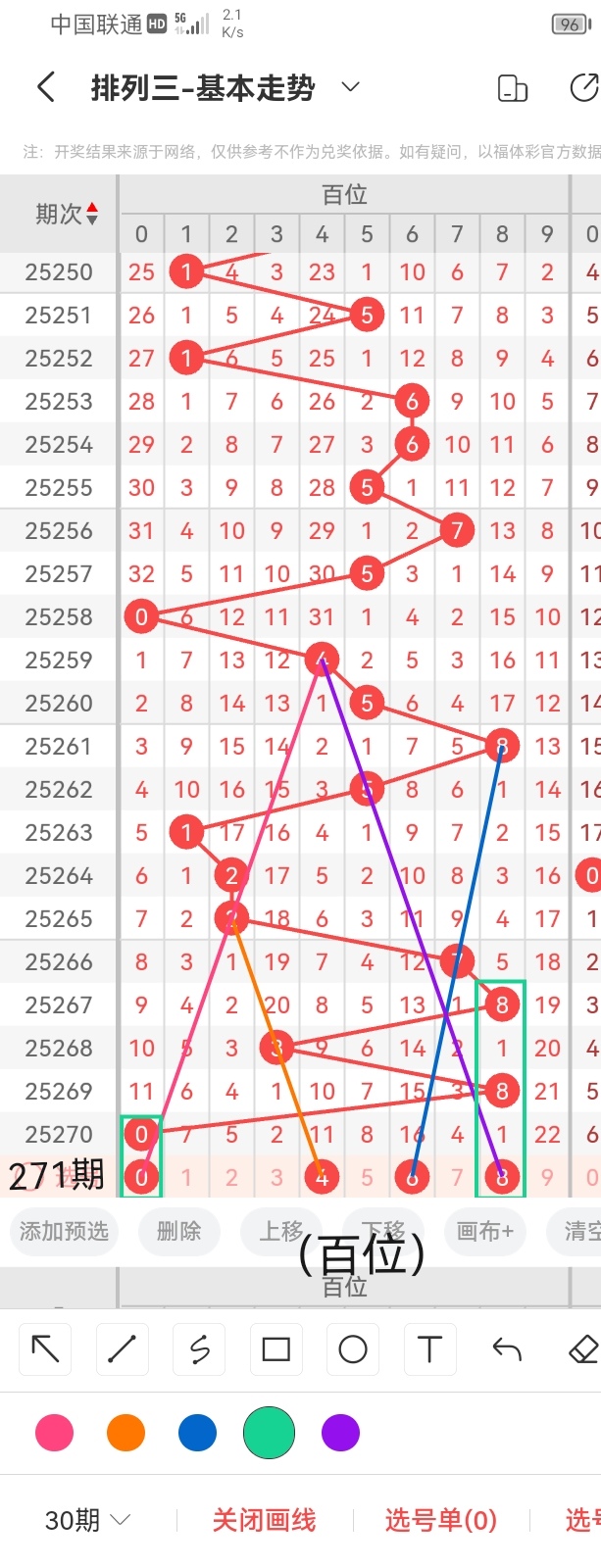Open the screen orientation icon in header
Image resolution: width=601 pixels, height=1568 pixels.
point(513,88)
